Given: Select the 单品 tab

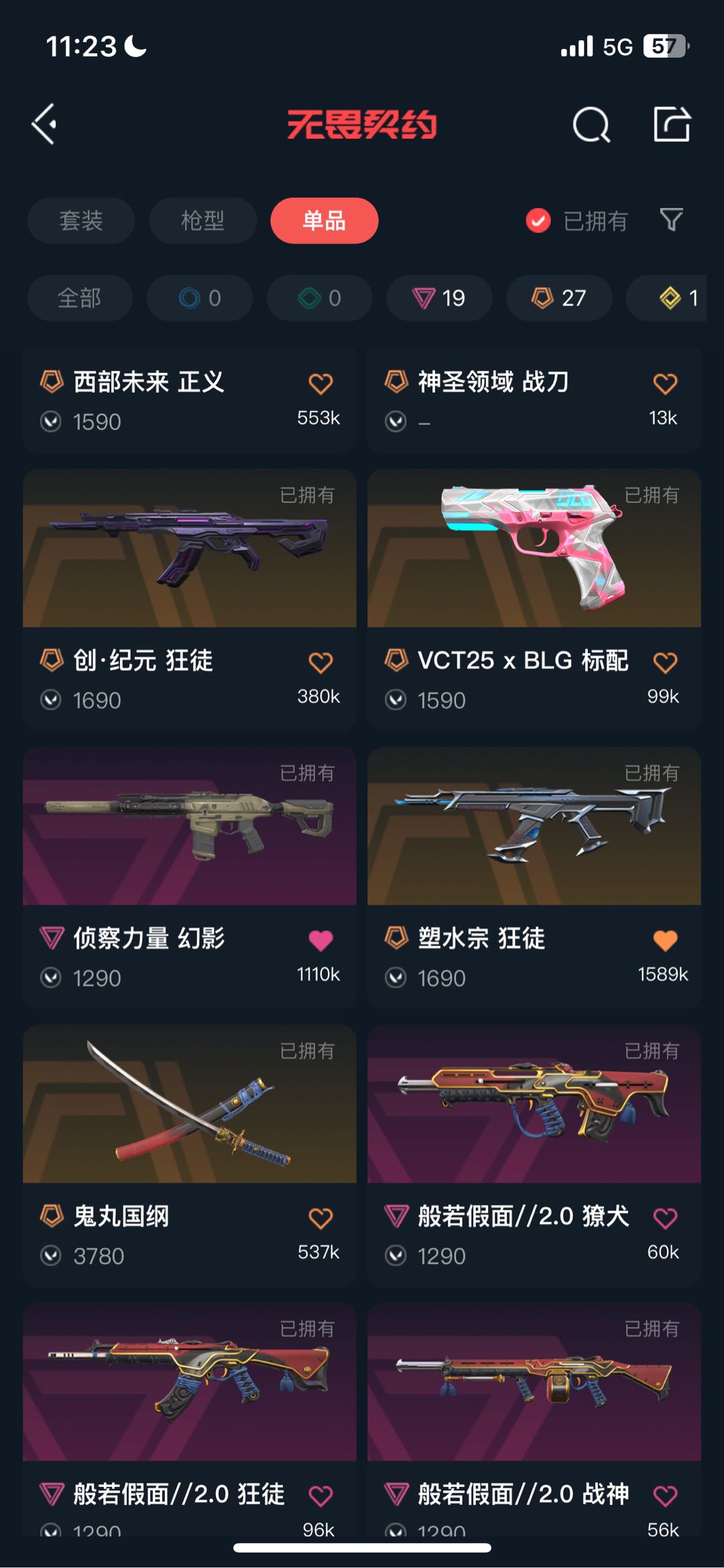Looking at the screenshot, I should pos(324,221).
